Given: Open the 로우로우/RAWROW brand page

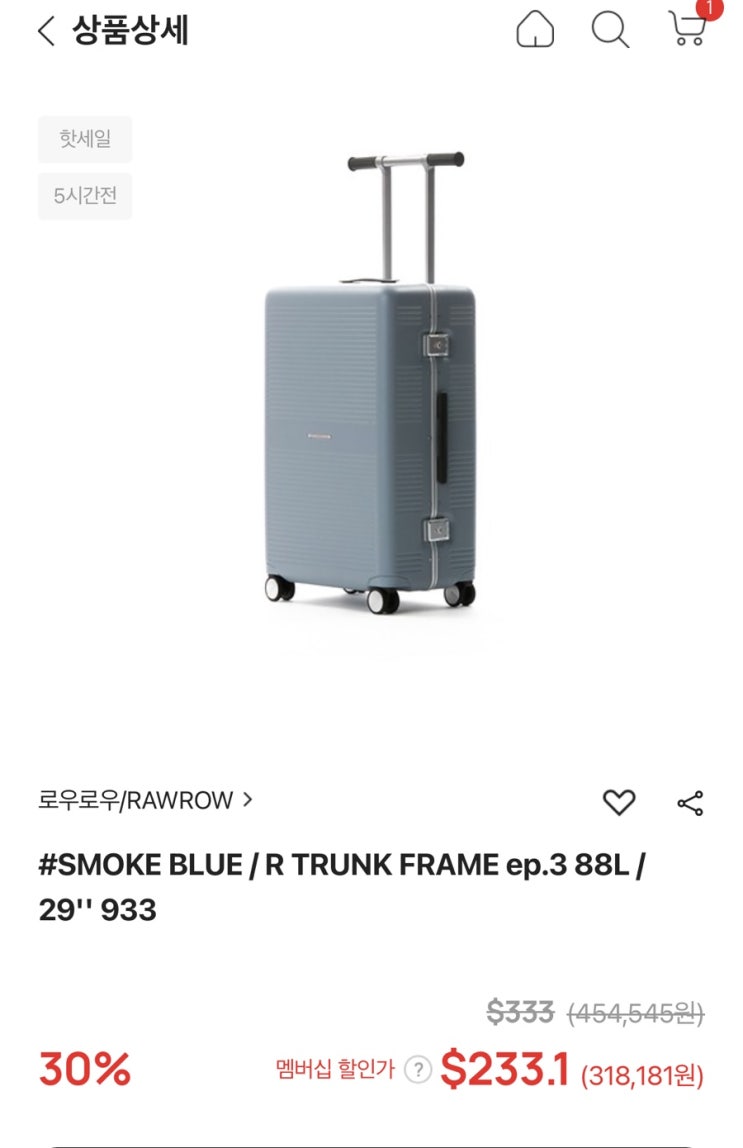Looking at the screenshot, I should pyautogui.click(x=145, y=800).
